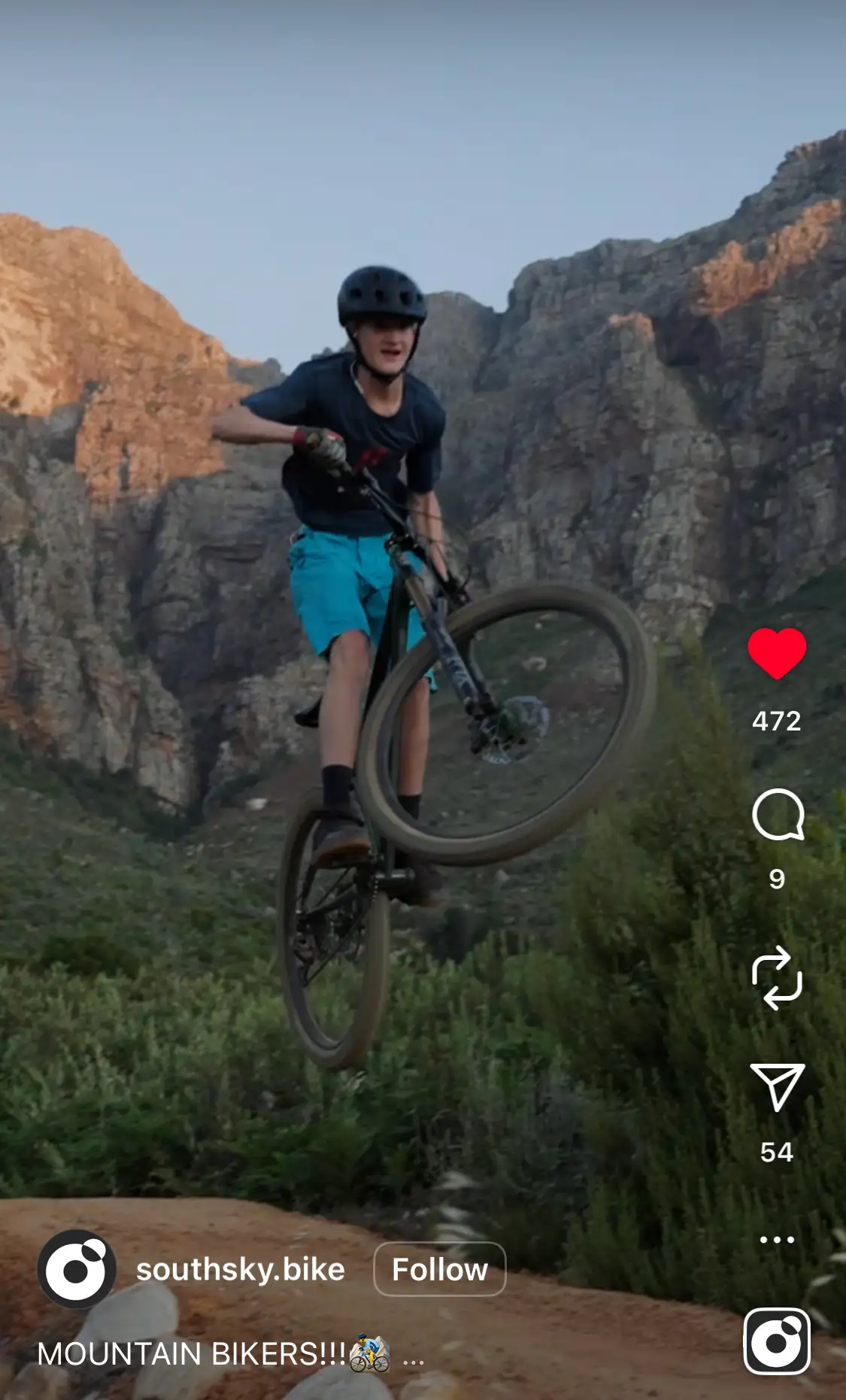Open the three-dot more options menu

point(777,1239)
